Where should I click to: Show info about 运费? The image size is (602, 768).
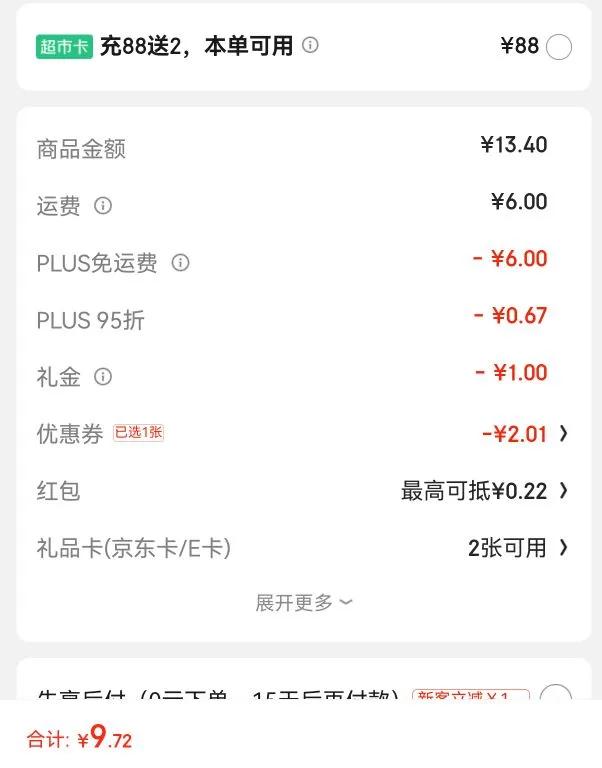tap(102, 206)
